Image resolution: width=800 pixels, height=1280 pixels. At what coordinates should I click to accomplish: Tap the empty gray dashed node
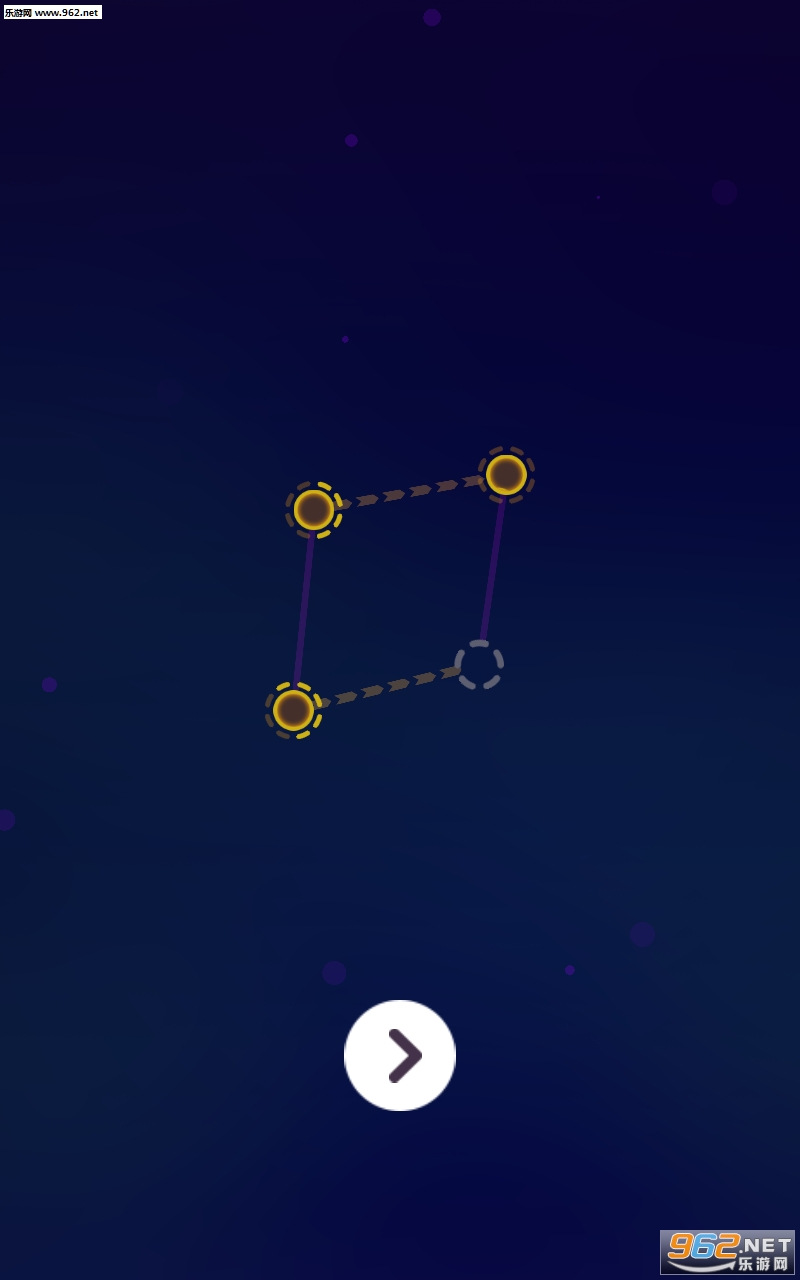479,665
